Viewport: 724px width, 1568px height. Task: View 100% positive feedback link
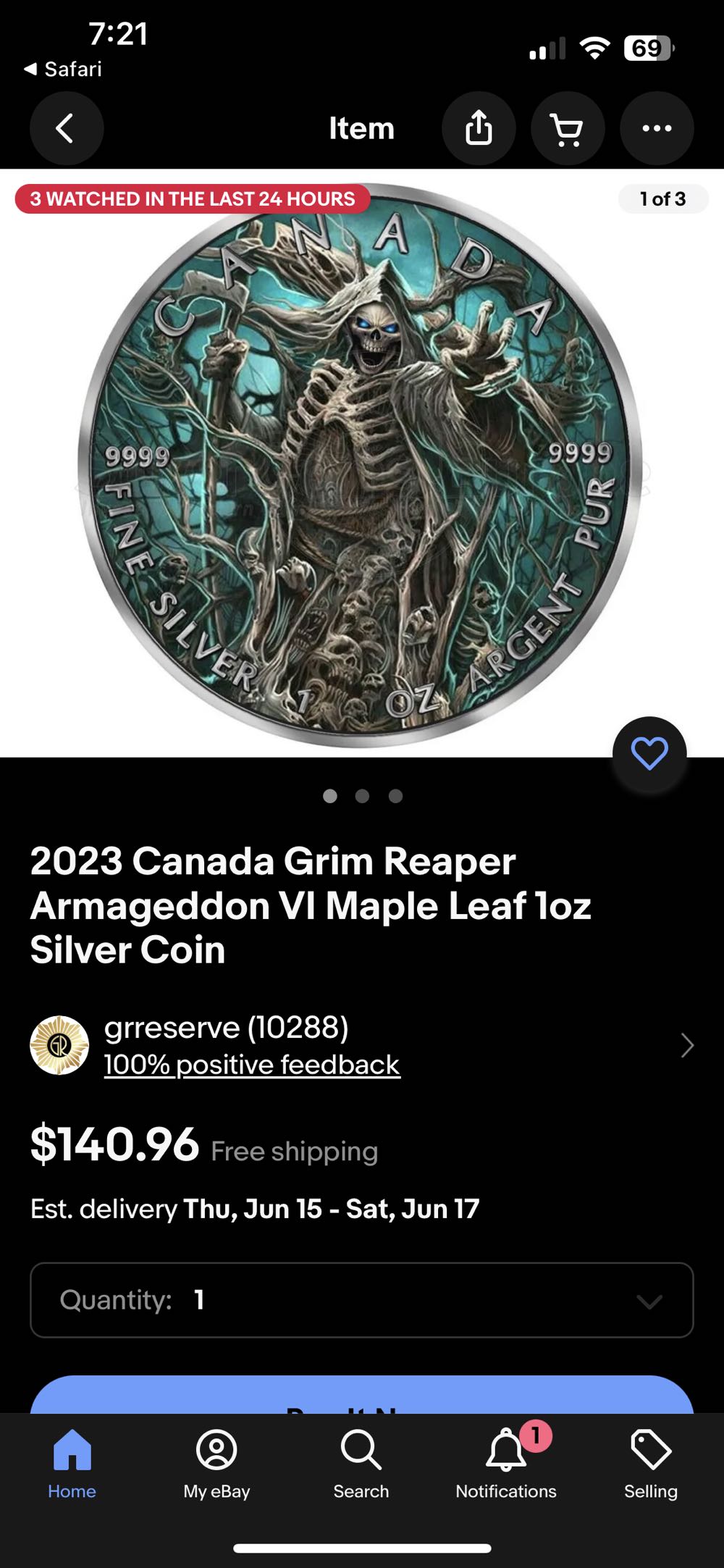(x=252, y=1065)
